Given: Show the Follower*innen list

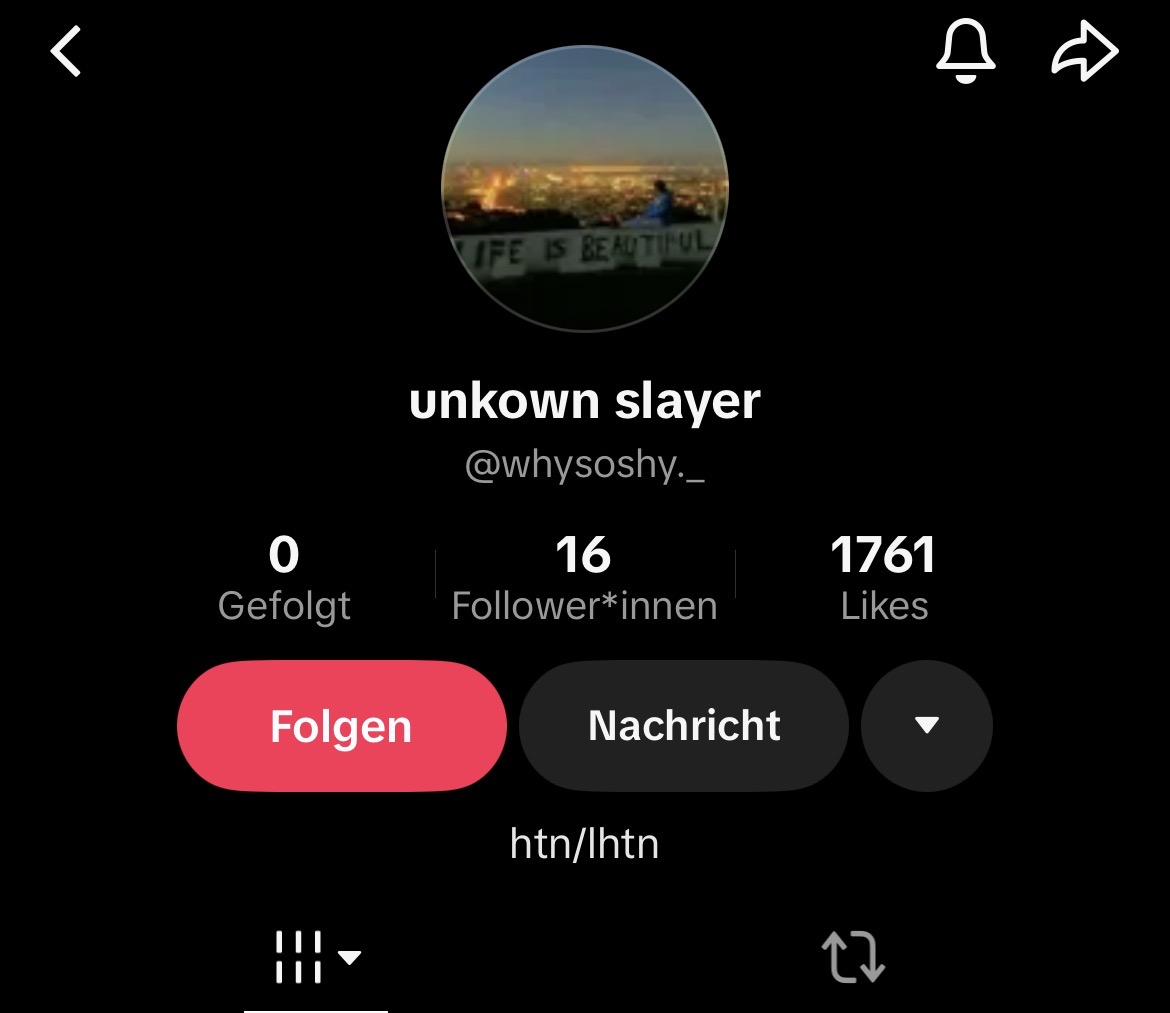Looking at the screenshot, I should pos(584,579).
